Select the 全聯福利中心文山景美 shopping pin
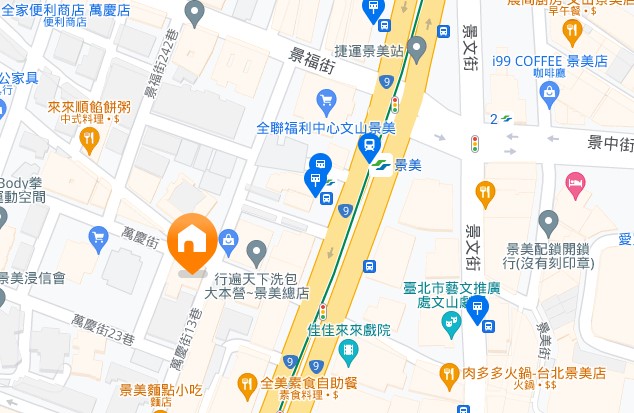Screen dimensions: 634x413 click(x=325, y=99)
